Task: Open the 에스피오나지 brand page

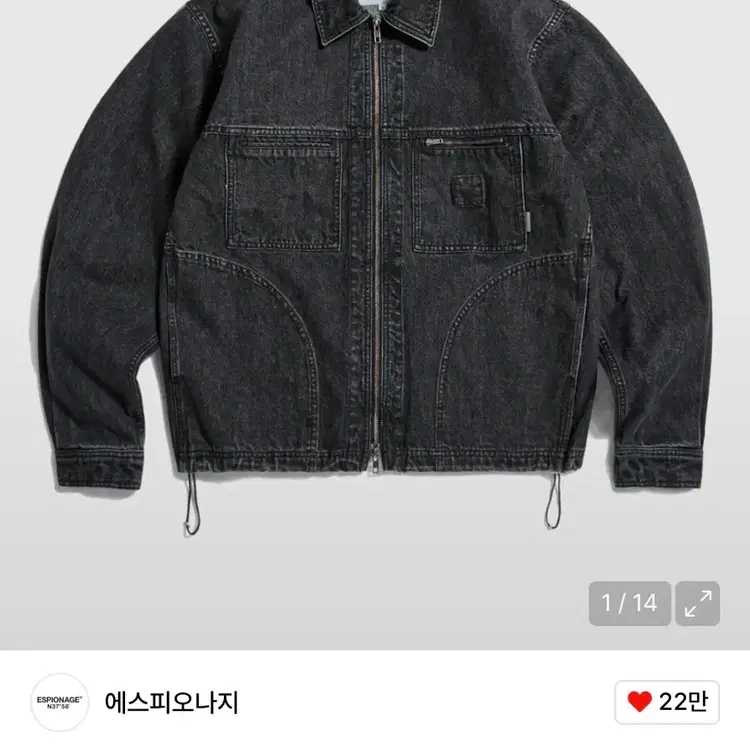Action: [171, 702]
